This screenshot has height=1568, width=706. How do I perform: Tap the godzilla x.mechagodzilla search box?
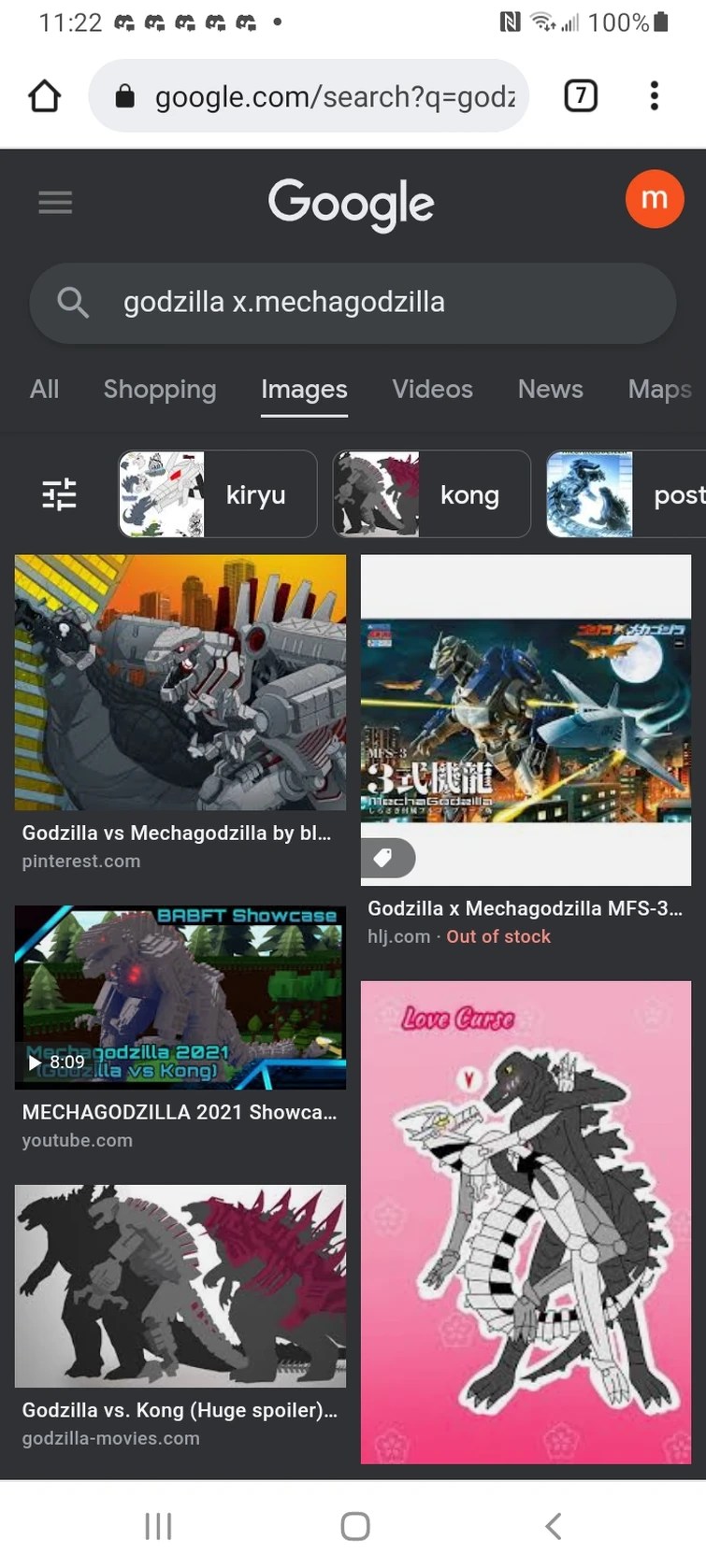tap(352, 303)
